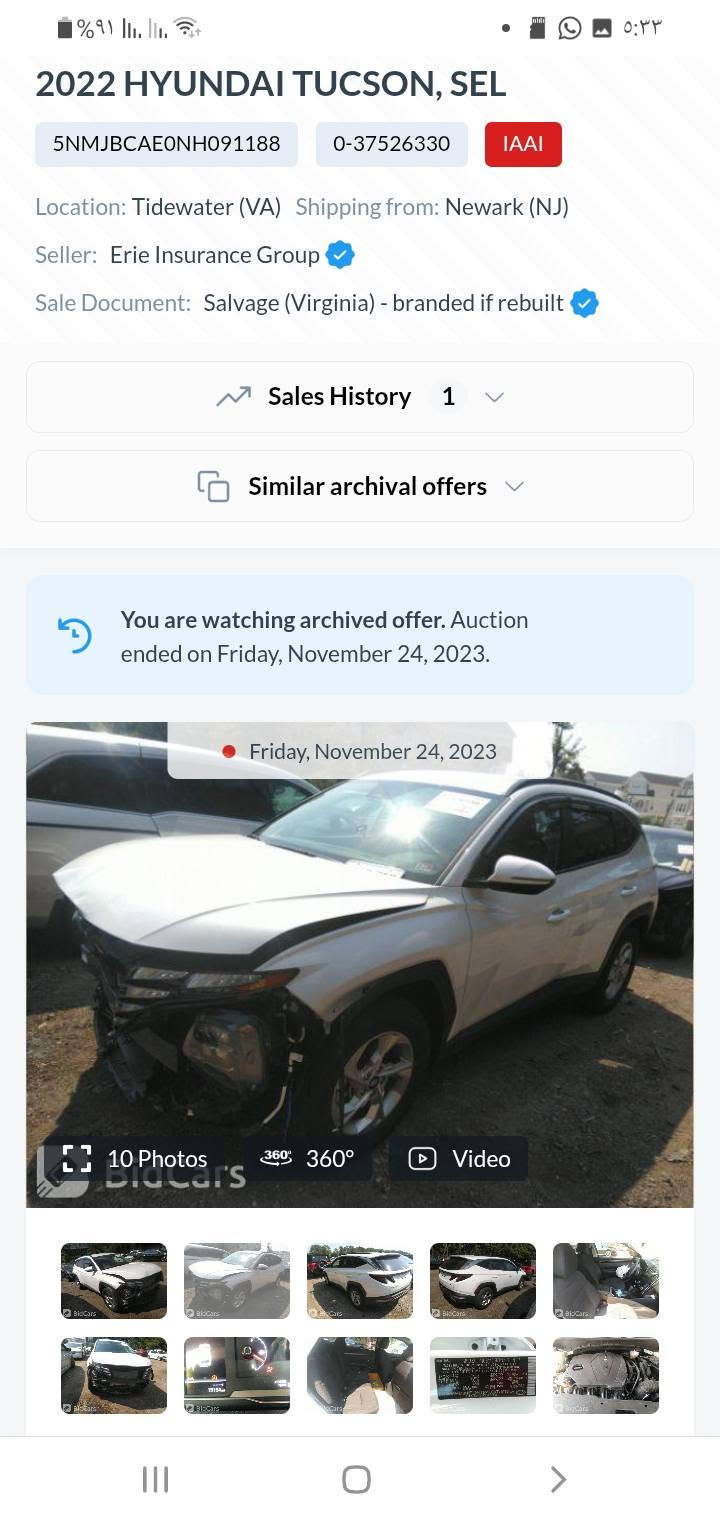The height and width of the screenshot is (1520, 720).
Task: Select the interior seat thumbnail, top row
Action: (606, 1281)
